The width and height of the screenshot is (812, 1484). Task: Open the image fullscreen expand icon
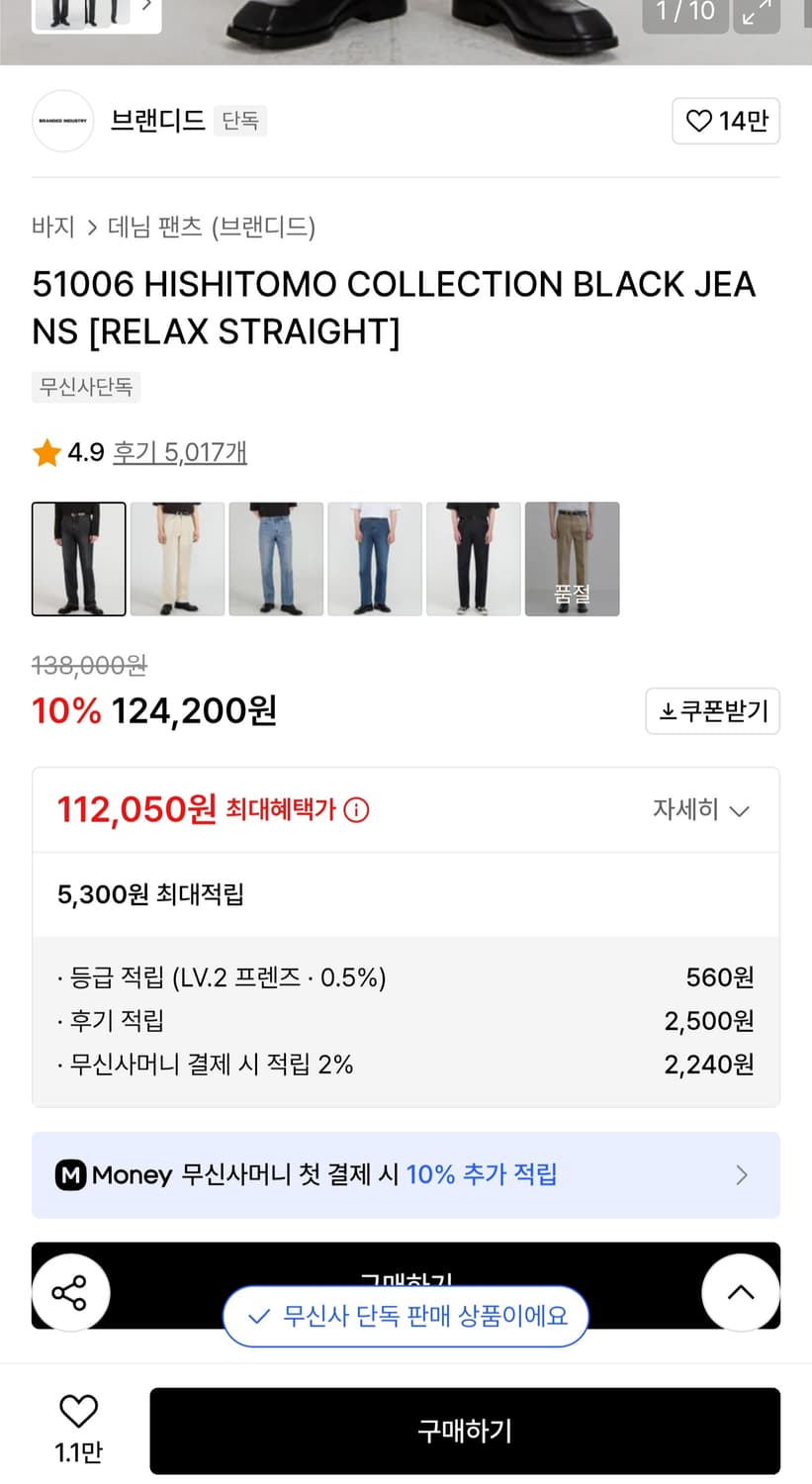coord(756,12)
